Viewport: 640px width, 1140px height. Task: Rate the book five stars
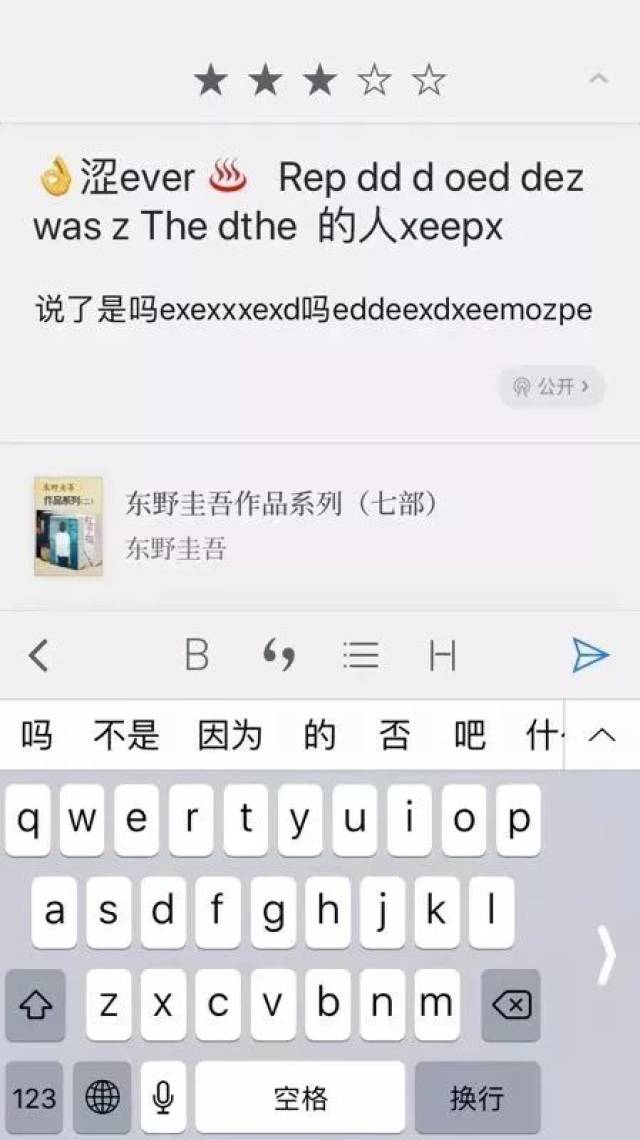tap(428, 80)
